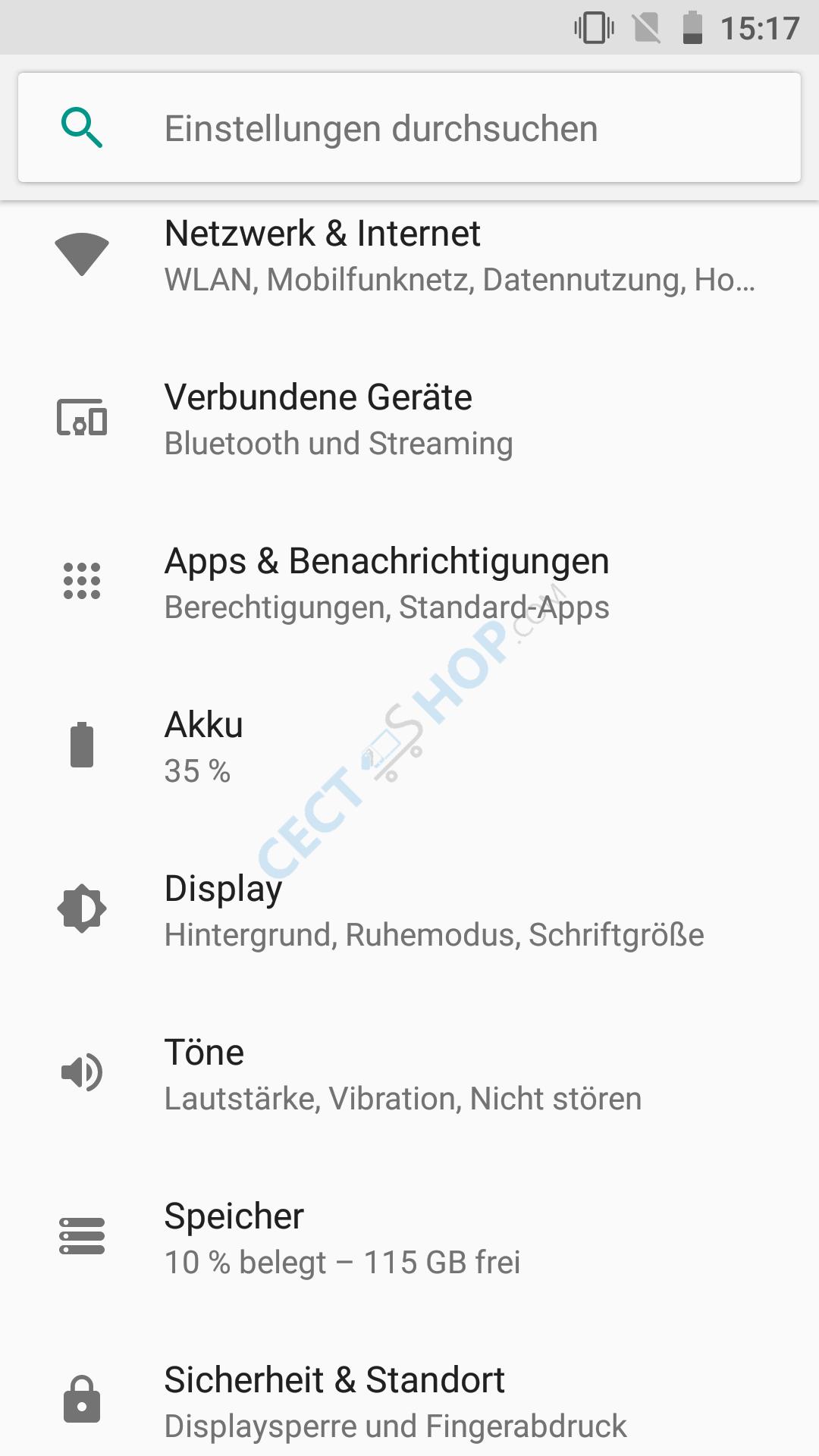
Task: Open Sicherheit & Standort settings
Action: 409,1402
